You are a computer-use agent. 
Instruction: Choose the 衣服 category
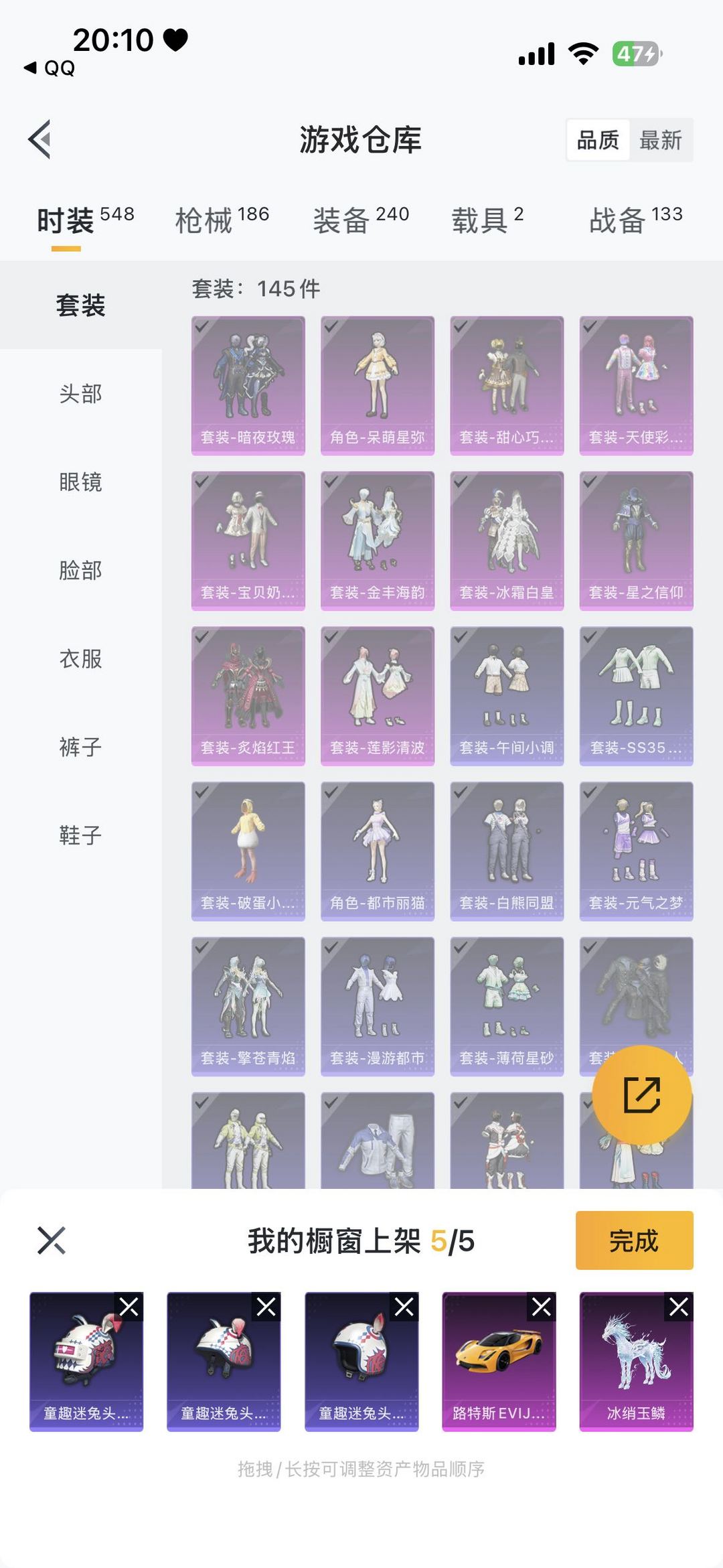pos(80,659)
